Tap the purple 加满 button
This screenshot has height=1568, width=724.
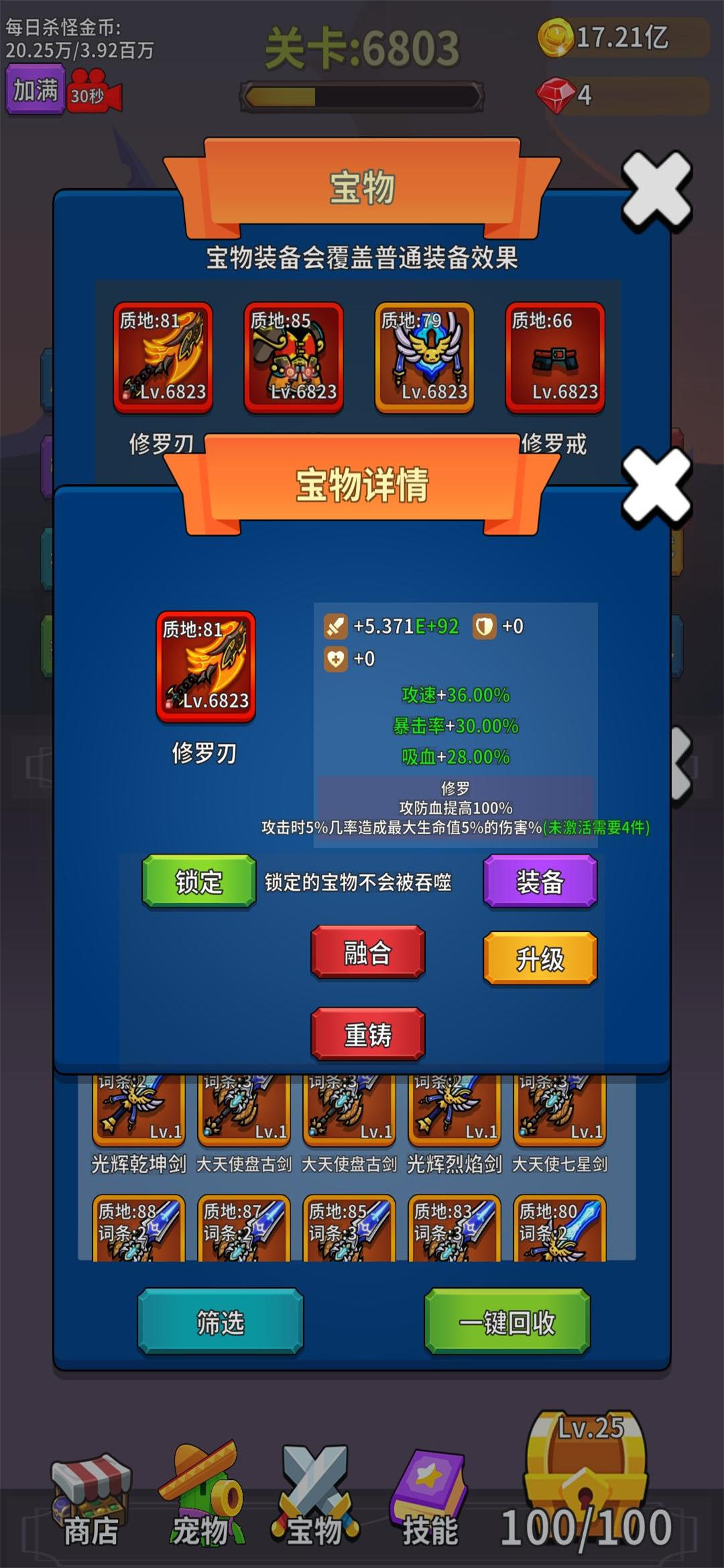coord(36,90)
